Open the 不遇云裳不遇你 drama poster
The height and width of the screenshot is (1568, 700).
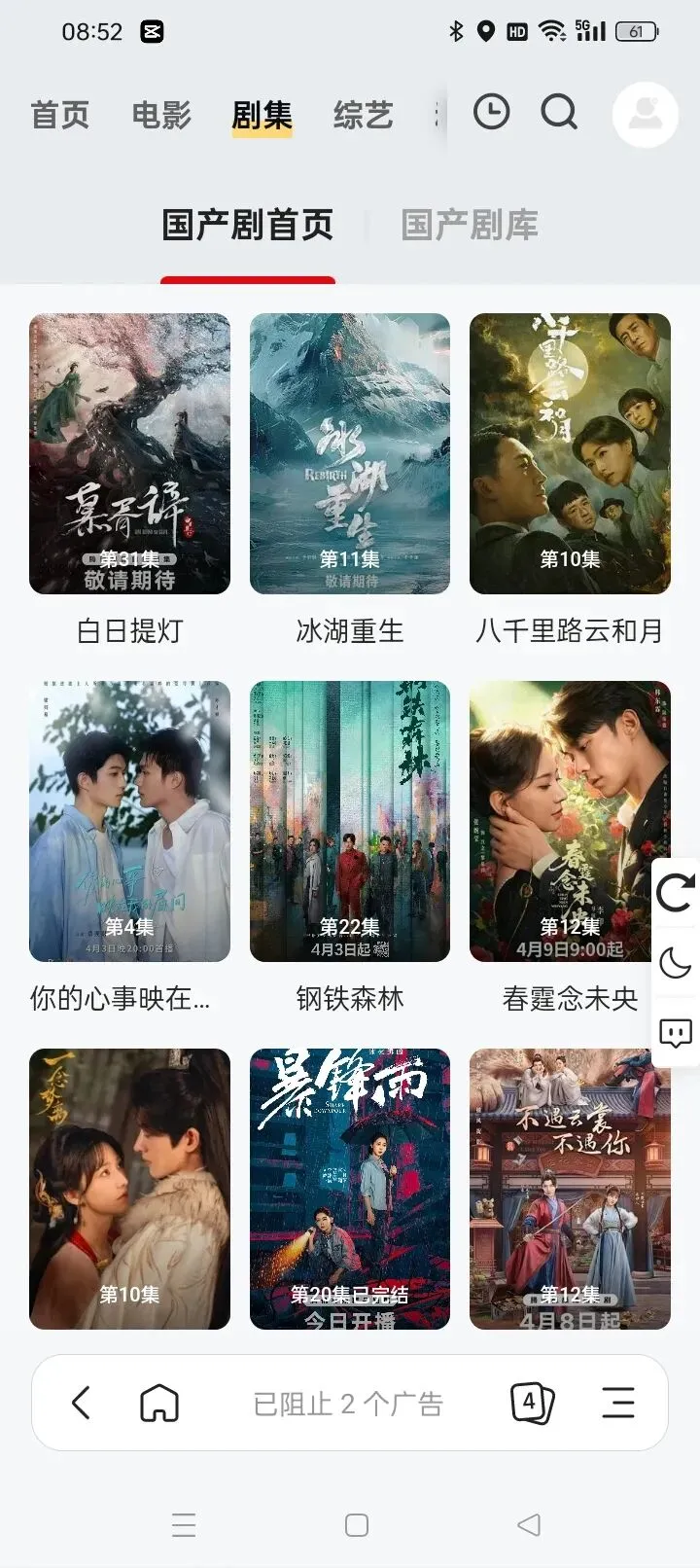pyautogui.click(x=570, y=1189)
